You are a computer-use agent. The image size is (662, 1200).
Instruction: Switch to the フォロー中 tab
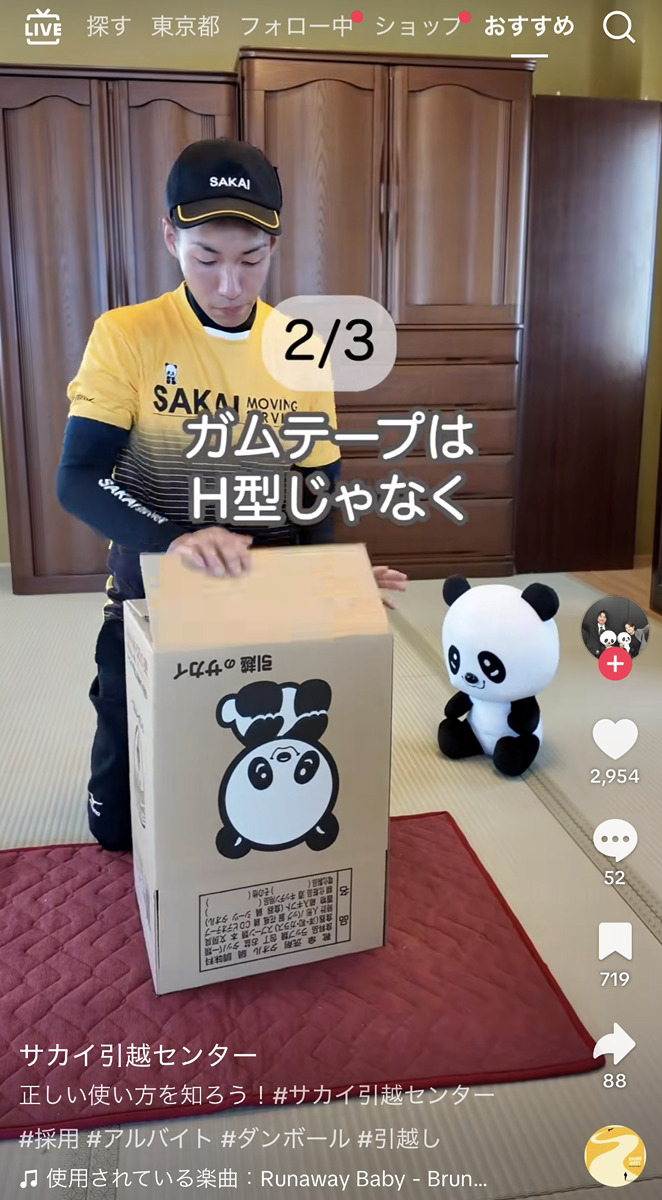pos(296,27)
